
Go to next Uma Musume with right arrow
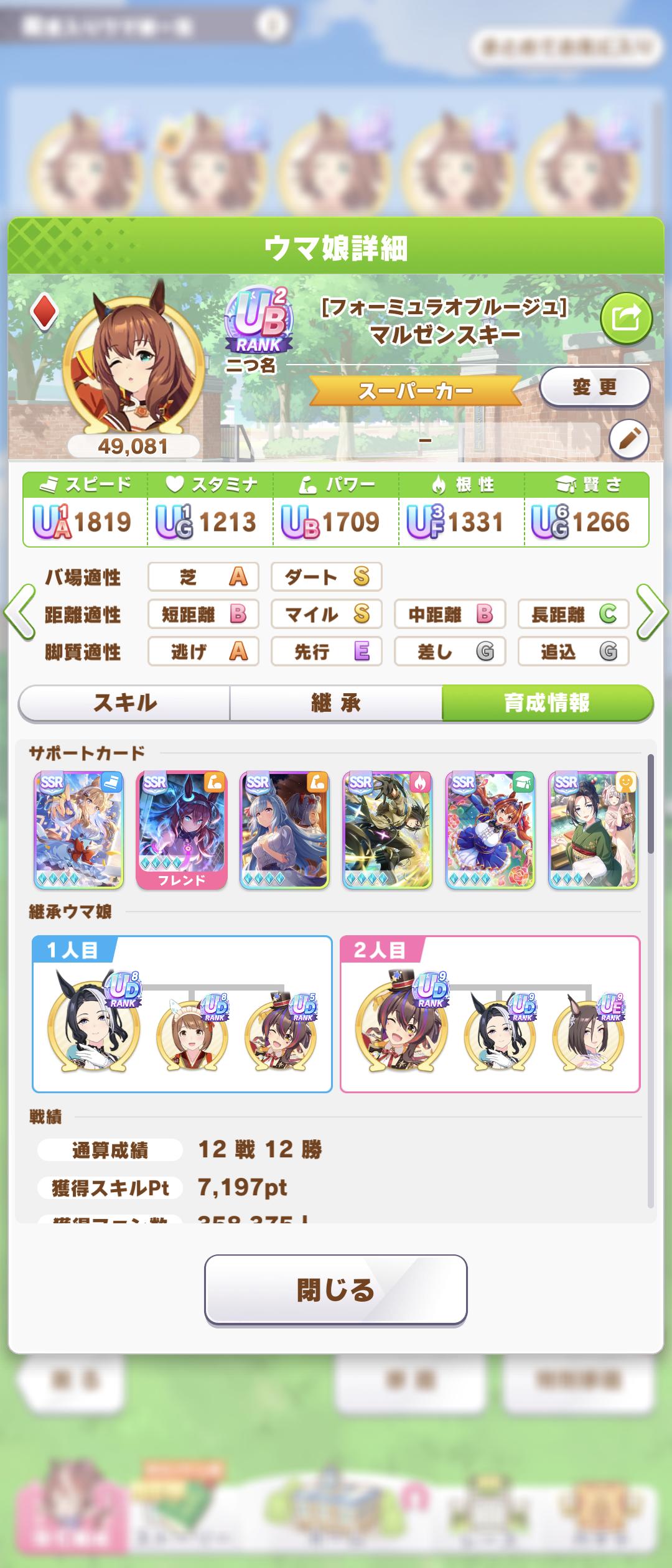(652, 613)
